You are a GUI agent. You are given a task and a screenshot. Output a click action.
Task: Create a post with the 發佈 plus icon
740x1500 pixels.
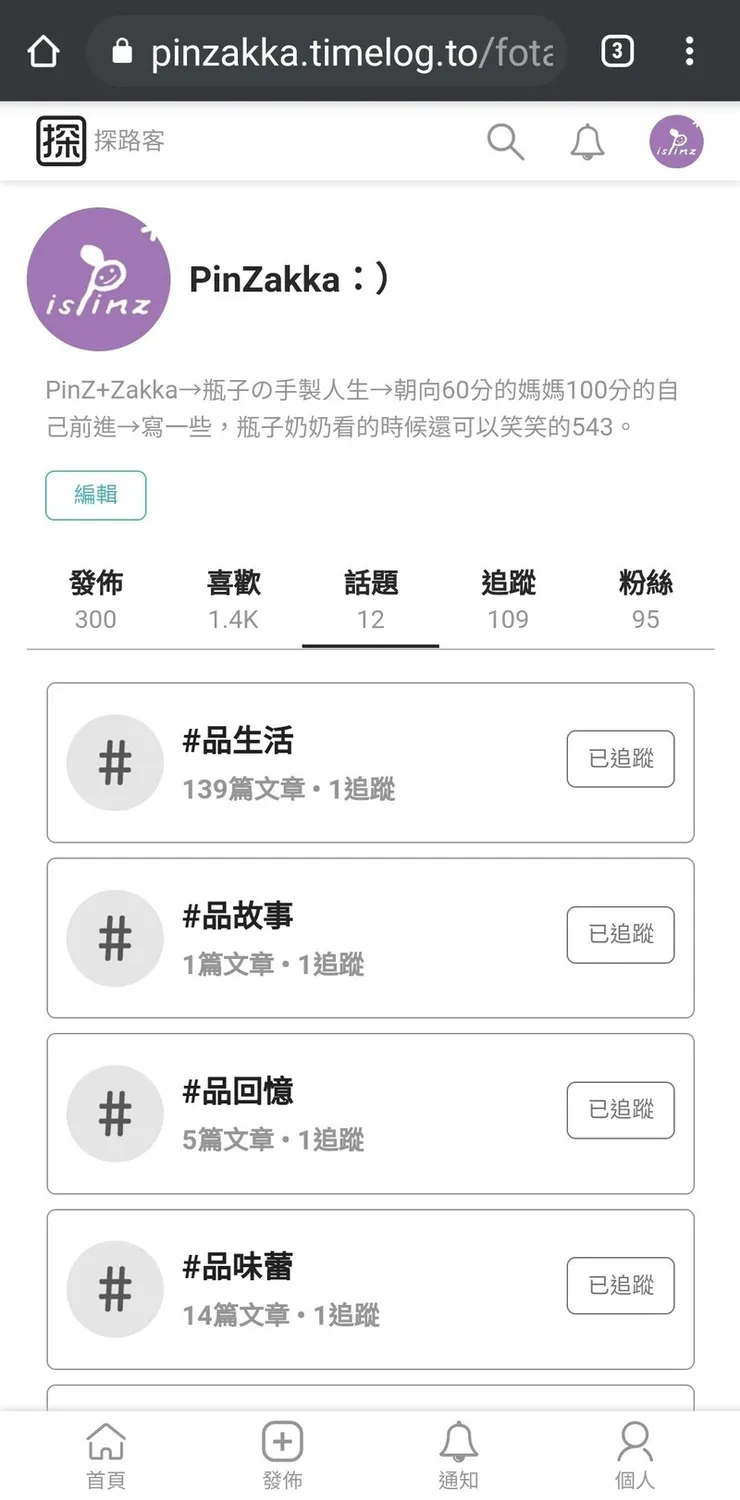[282, 1450]
